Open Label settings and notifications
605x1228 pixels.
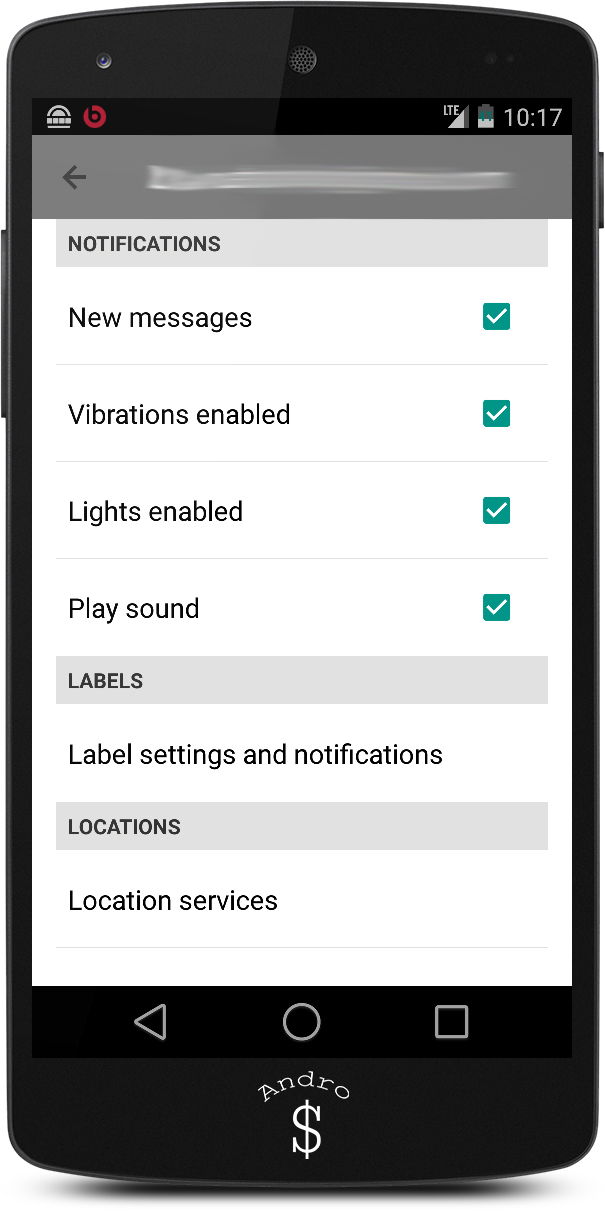pos(255,754)
